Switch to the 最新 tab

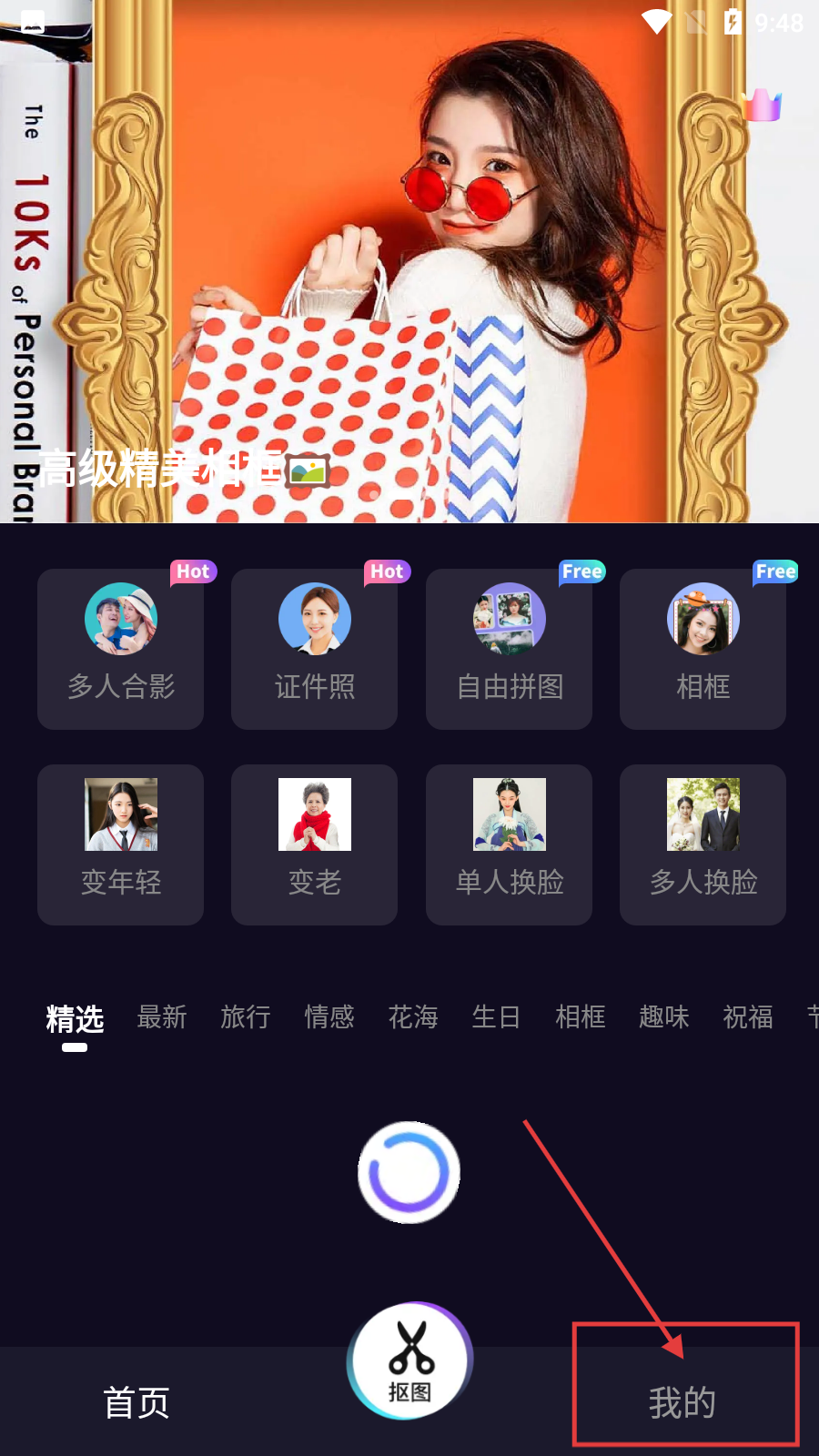point(162,1016)
